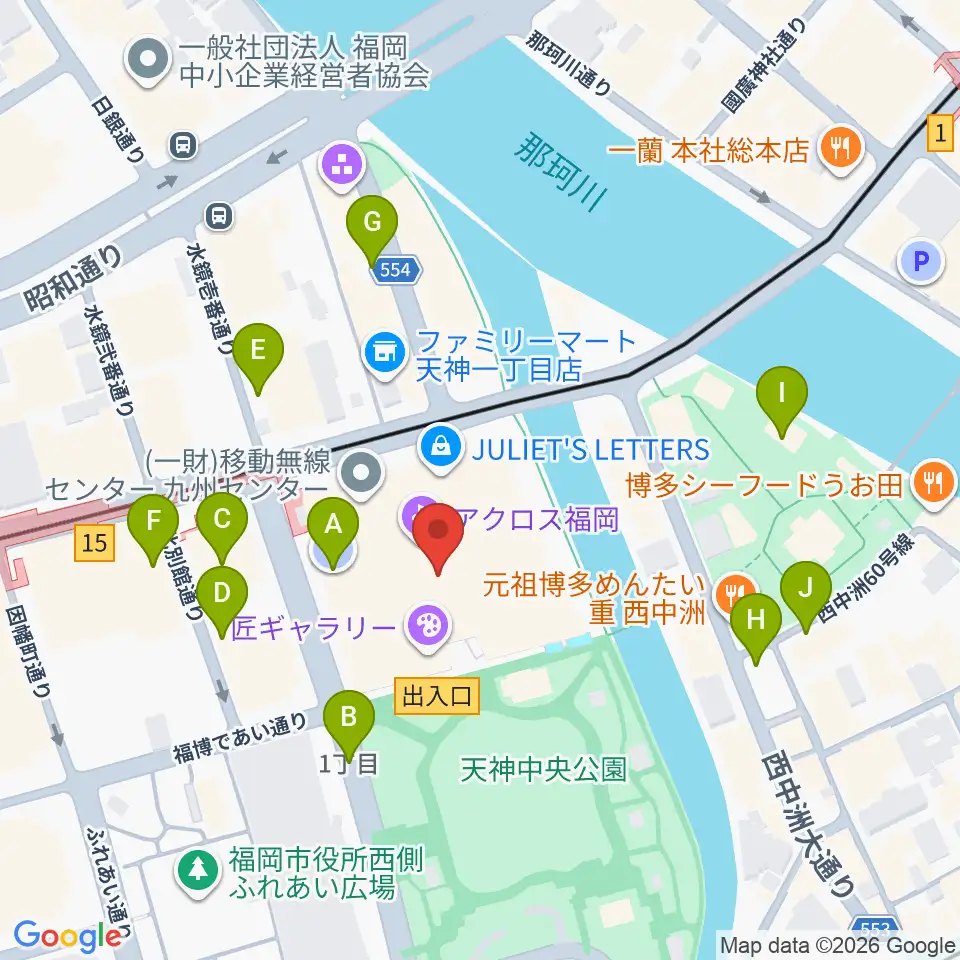Select the 福岡中小企業経営者協会 location pin
The width and height of the screenshot is (960, 960).
point(148,61)
